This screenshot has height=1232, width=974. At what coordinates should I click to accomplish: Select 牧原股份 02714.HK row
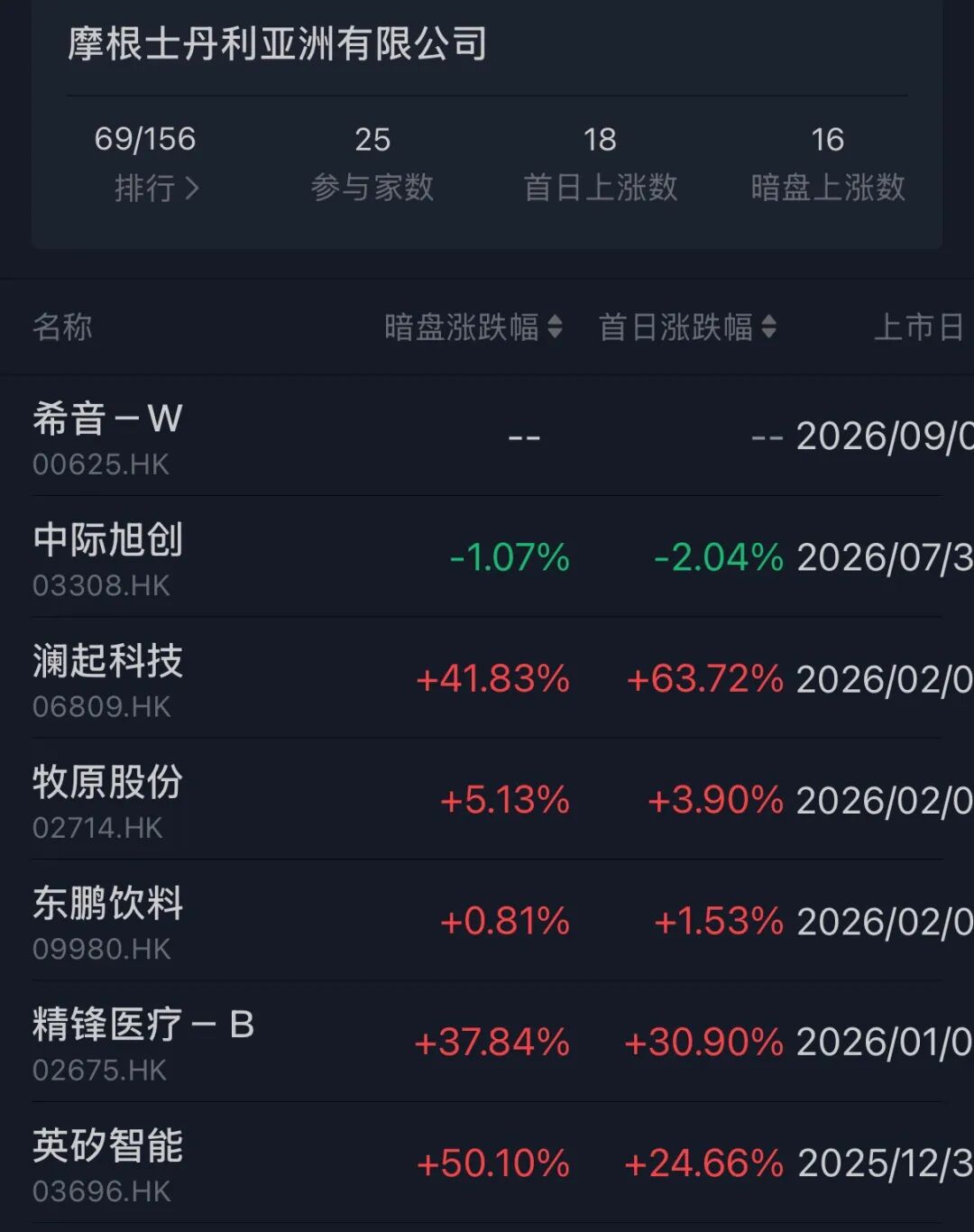point(487,799)
